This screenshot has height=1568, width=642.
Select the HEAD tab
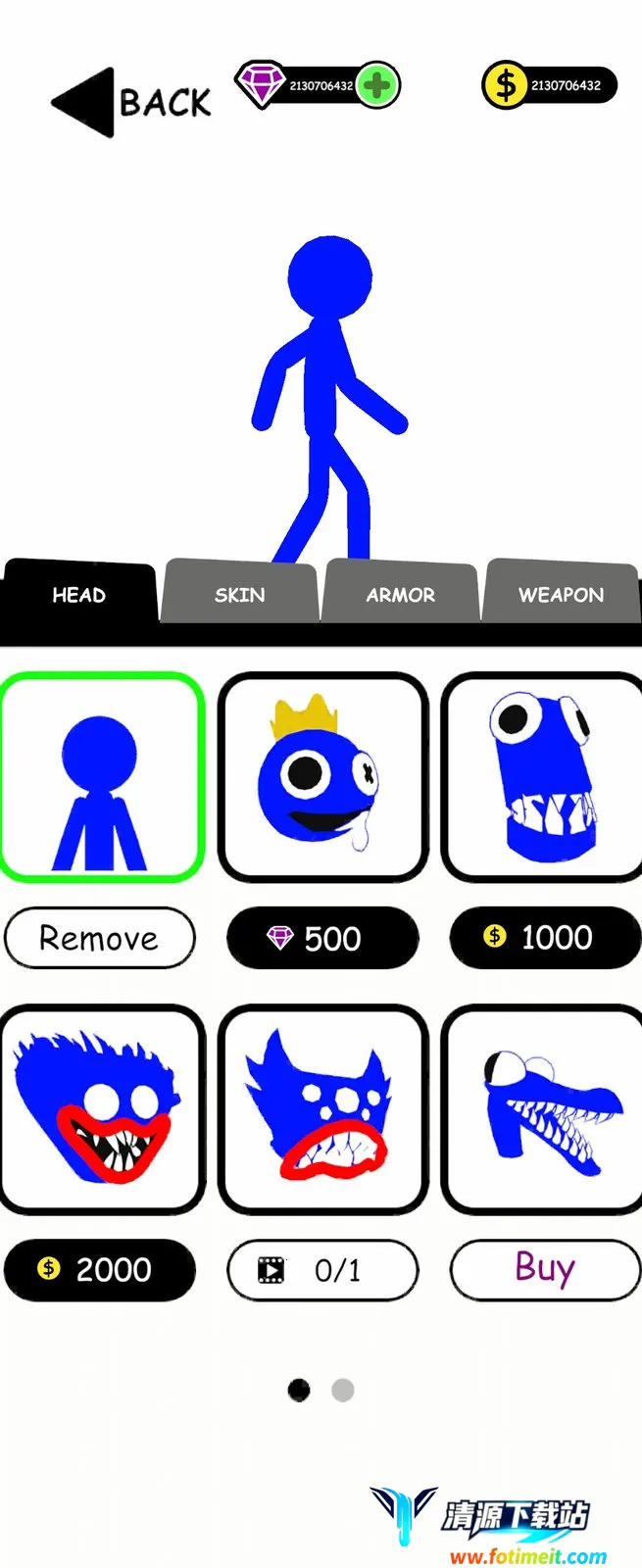pyautogui.click(x=78, y=594)
